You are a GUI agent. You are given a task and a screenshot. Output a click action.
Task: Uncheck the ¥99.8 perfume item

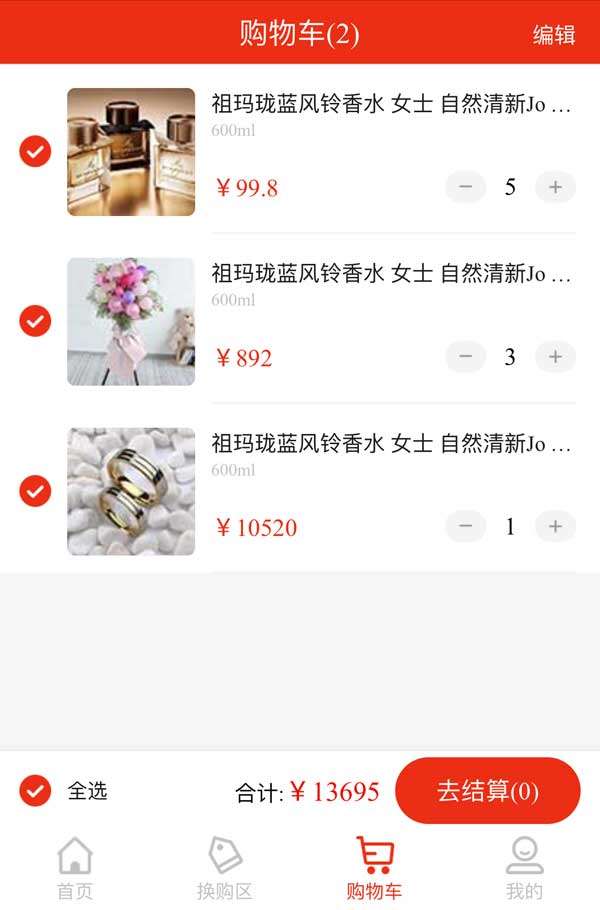click(35, 152)
